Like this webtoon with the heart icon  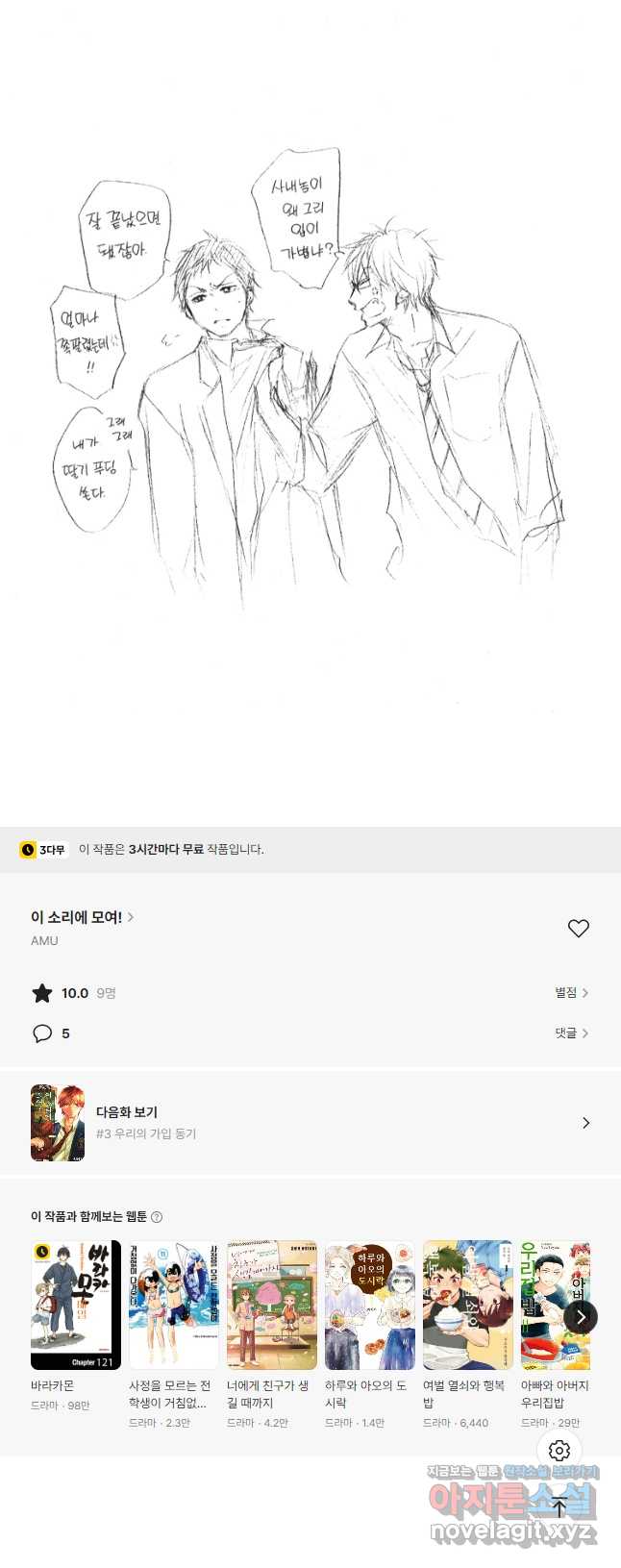tap(578, 929)
